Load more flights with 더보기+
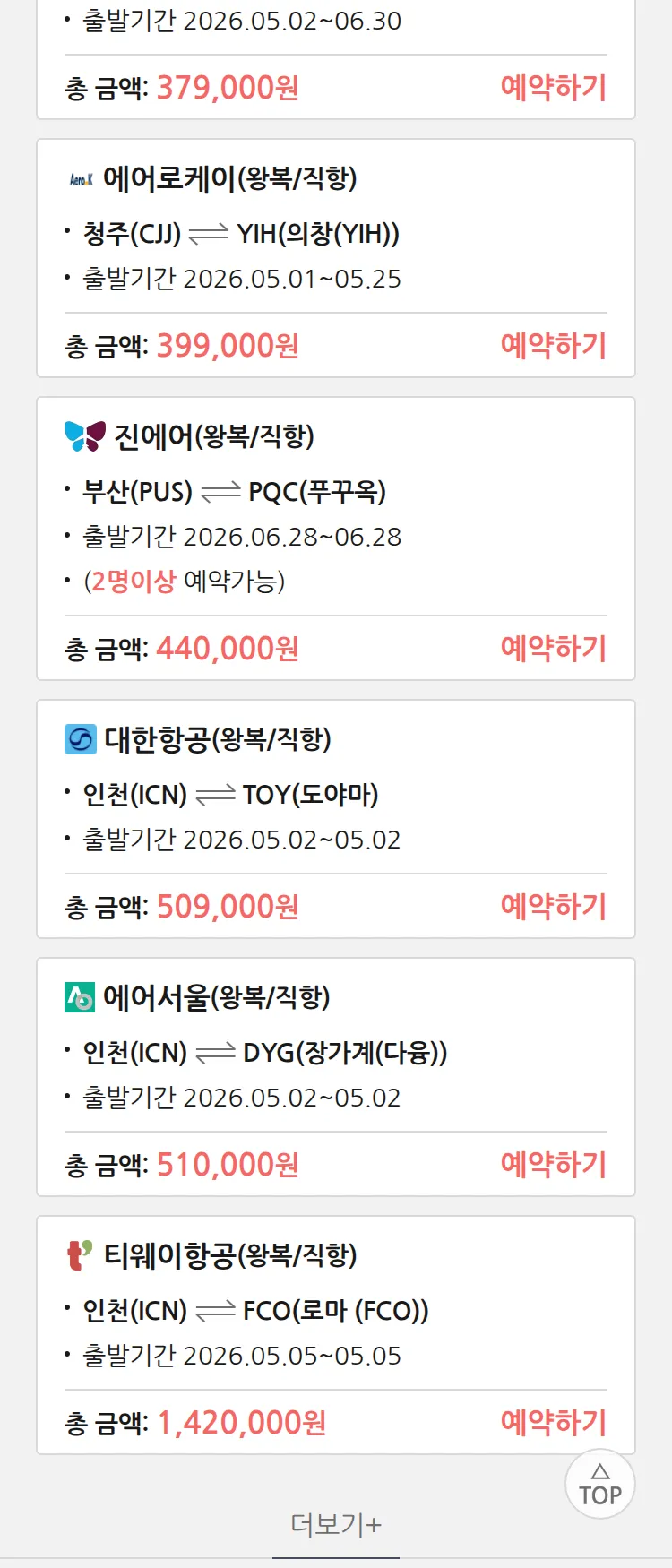672x1568 pixels. point(336,1524)
